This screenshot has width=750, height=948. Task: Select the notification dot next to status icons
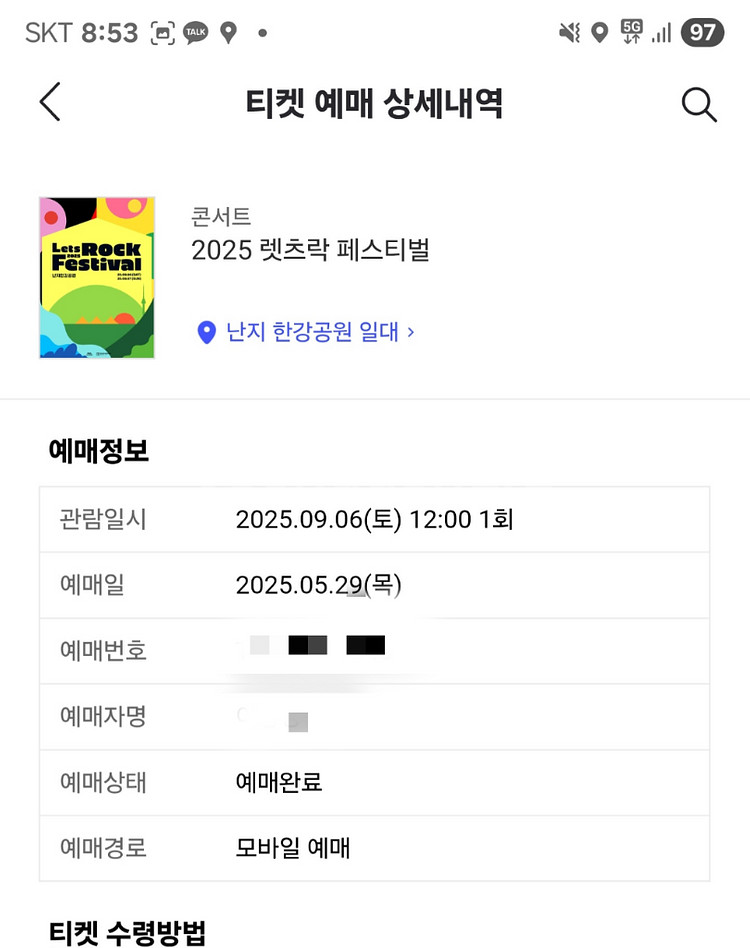[x=262, y=33]
